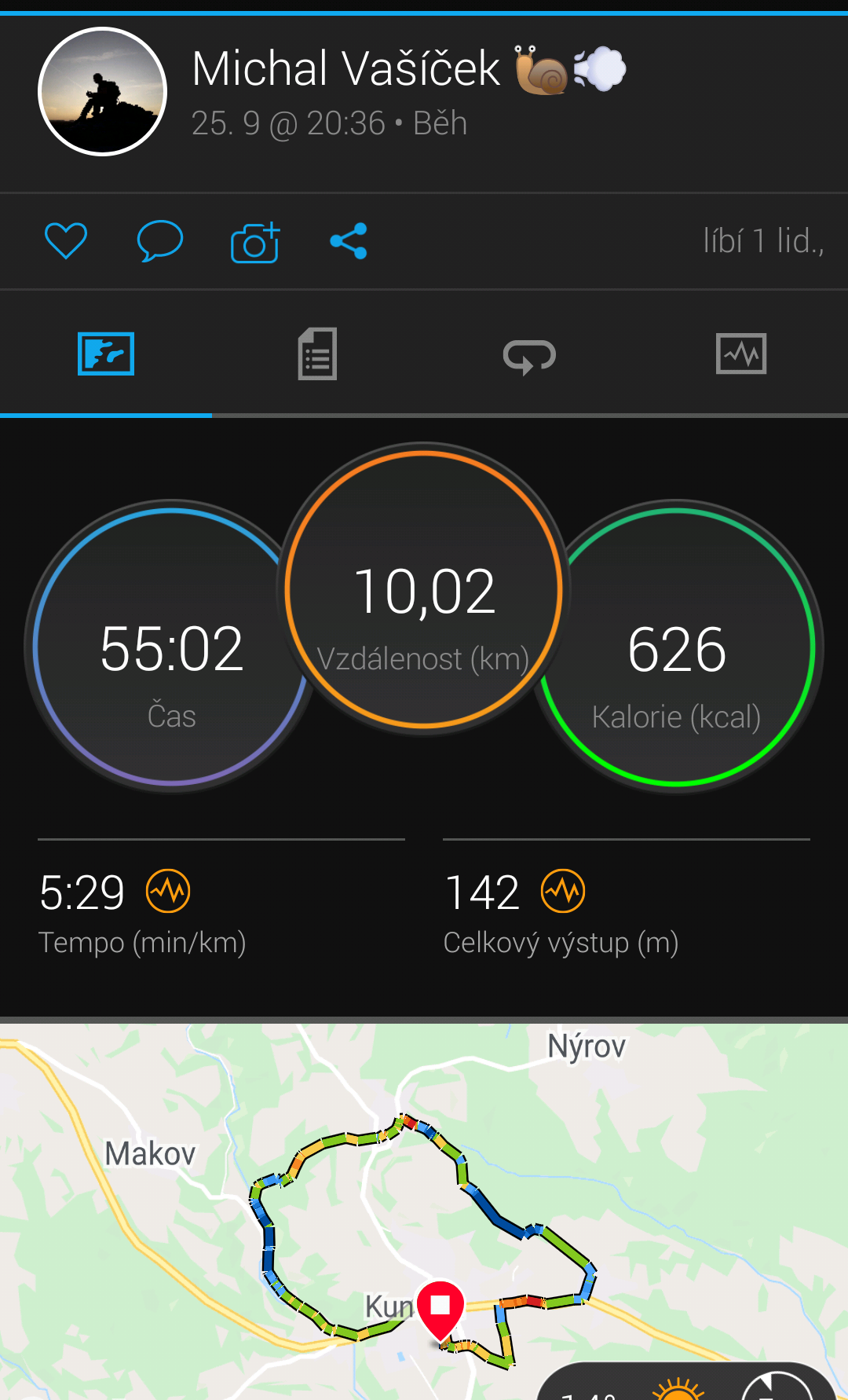
Task: Open the comment bubble
Action: (160, 241)
